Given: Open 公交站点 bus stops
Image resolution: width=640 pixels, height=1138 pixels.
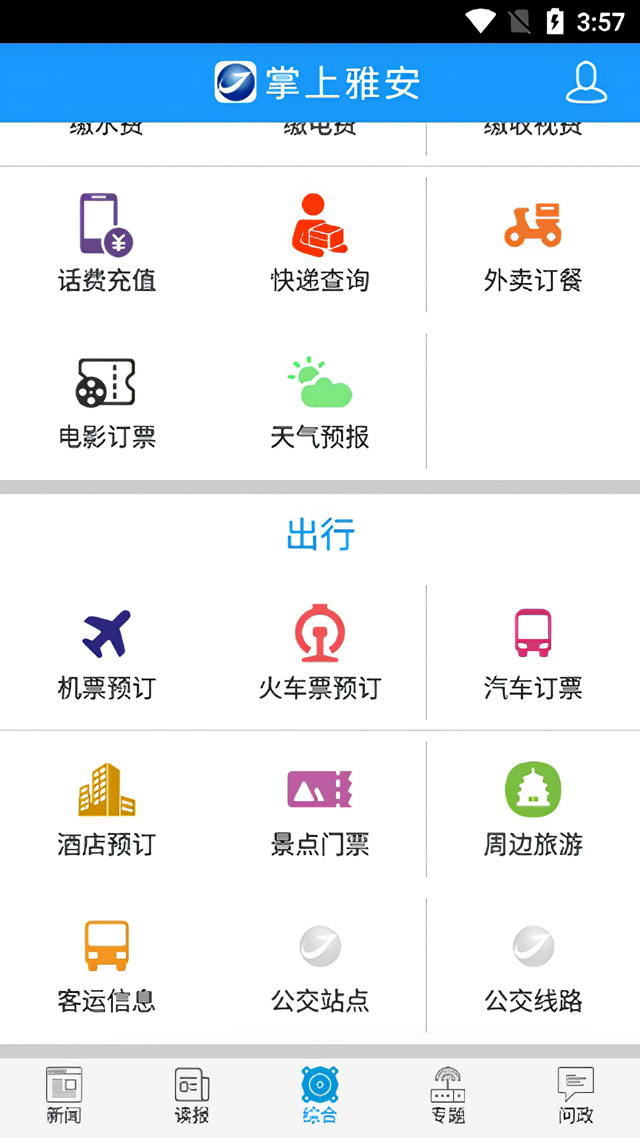Looking at the screenshot, I should [x=320, y=966].
